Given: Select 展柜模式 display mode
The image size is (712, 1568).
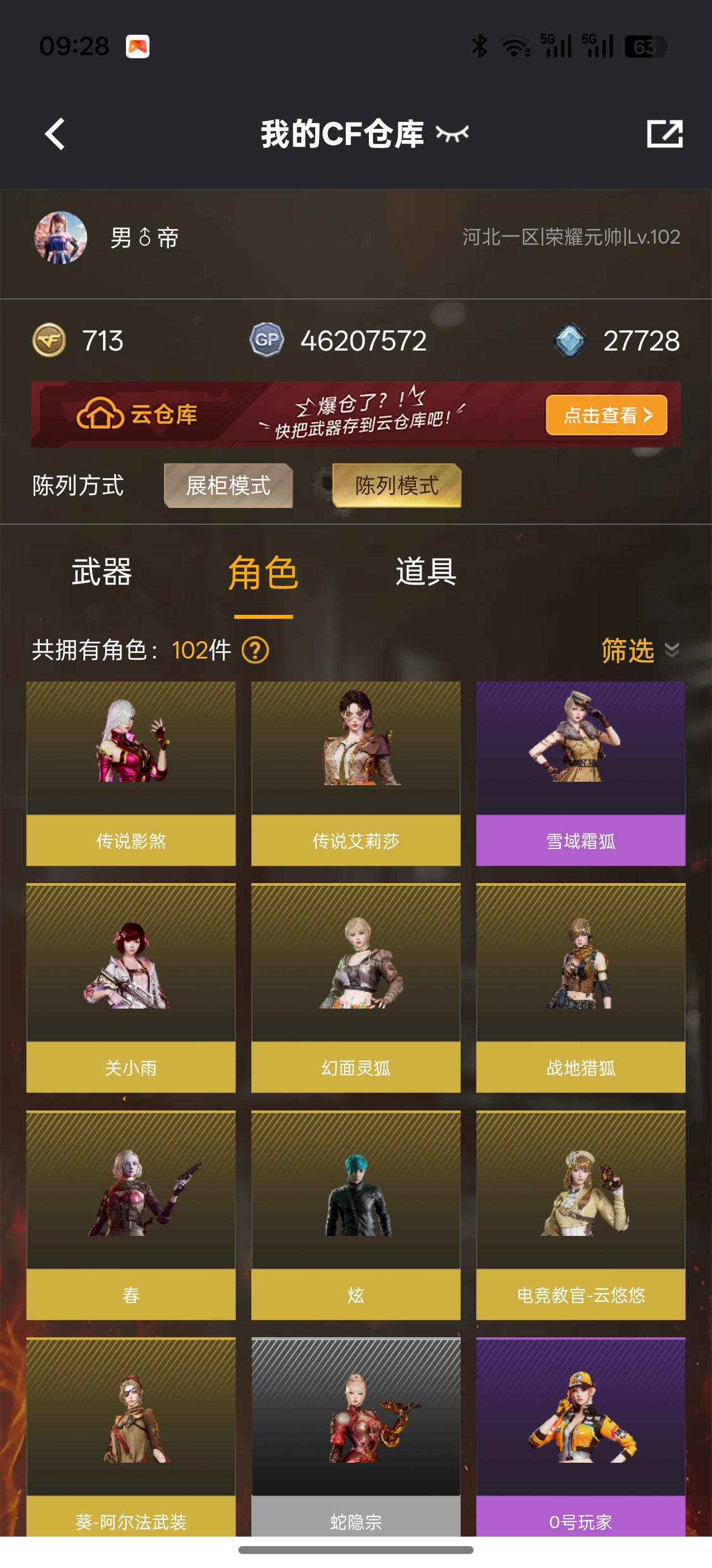Looking at the screenshot, I should click(x=228, y=486).
